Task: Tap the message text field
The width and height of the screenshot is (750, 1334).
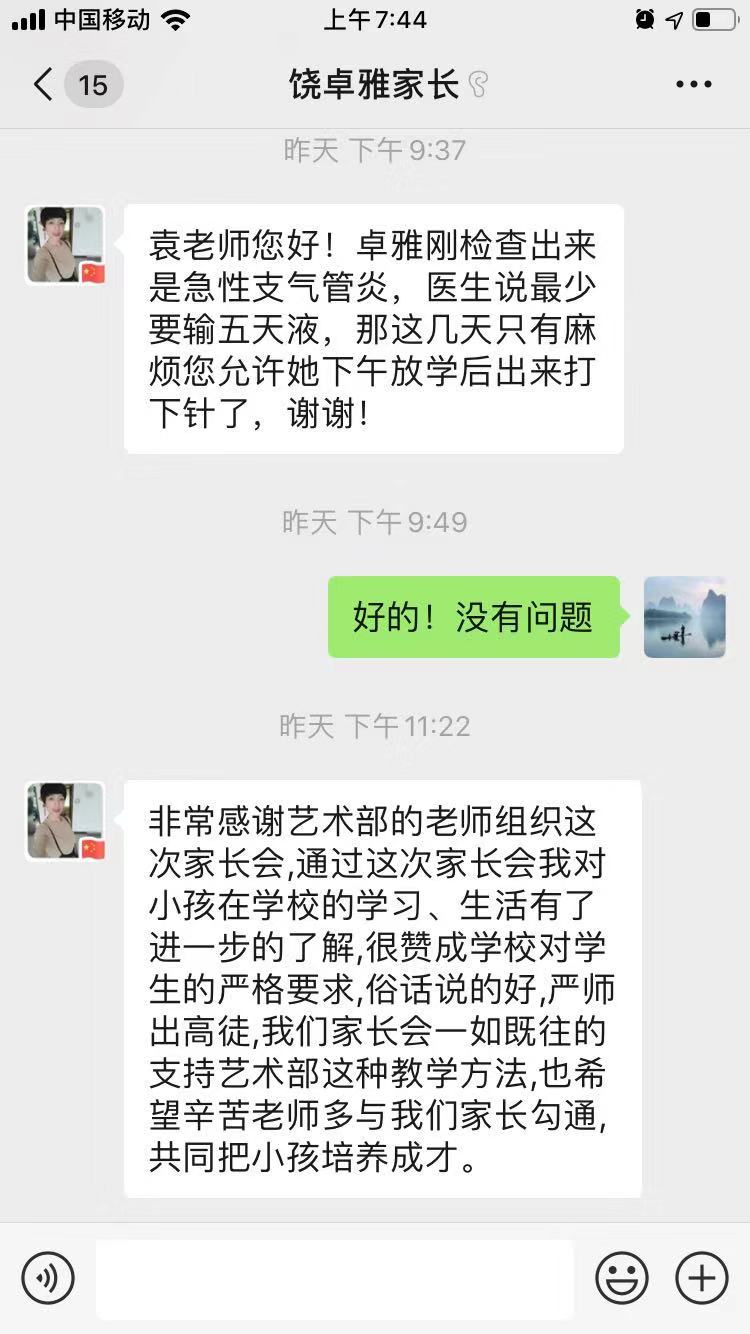Action: [335, 1278]
